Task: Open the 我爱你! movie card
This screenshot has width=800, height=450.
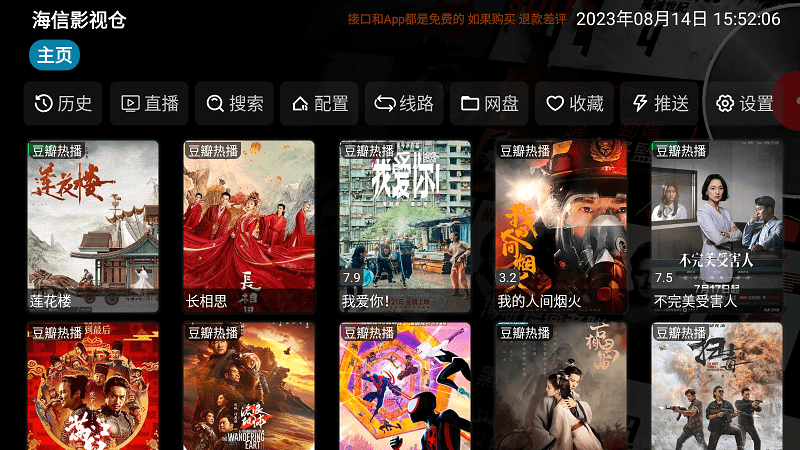Action: coord(405,226)
